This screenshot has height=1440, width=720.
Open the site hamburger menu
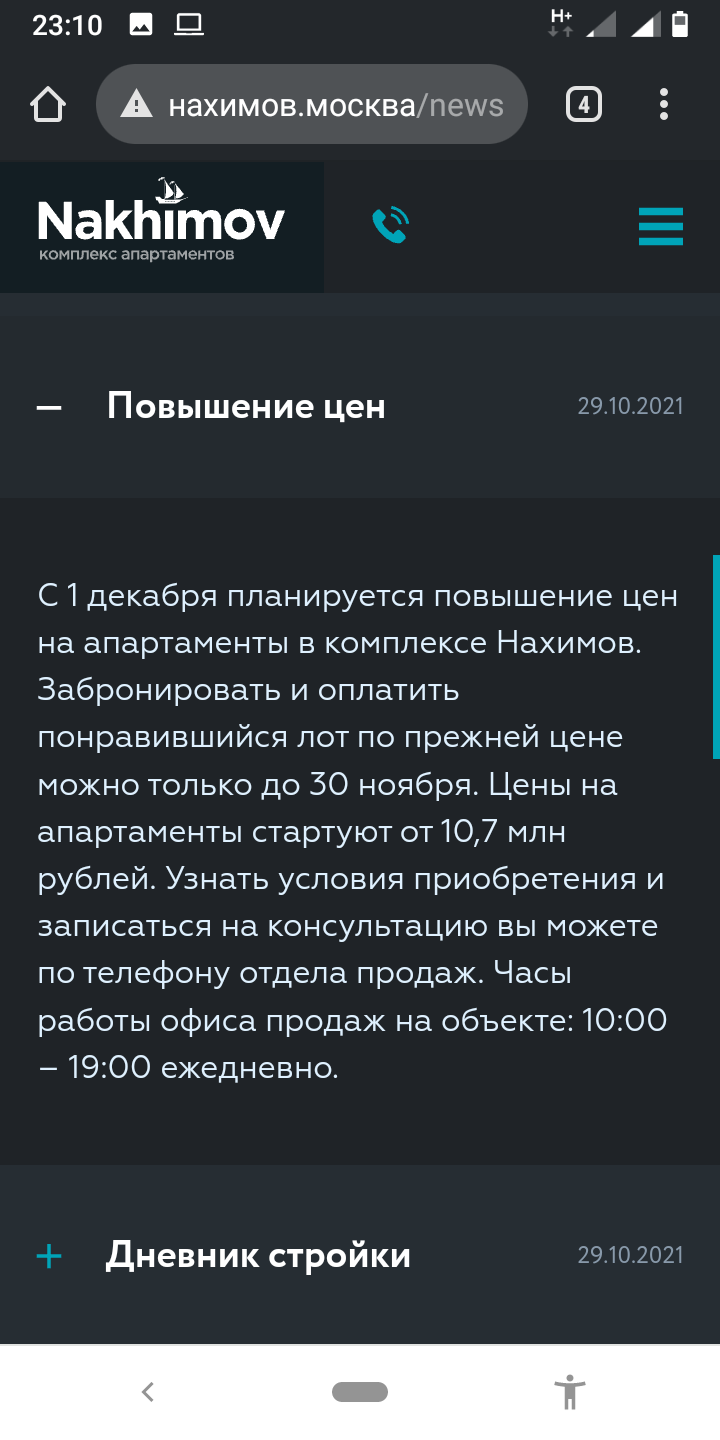661,226
